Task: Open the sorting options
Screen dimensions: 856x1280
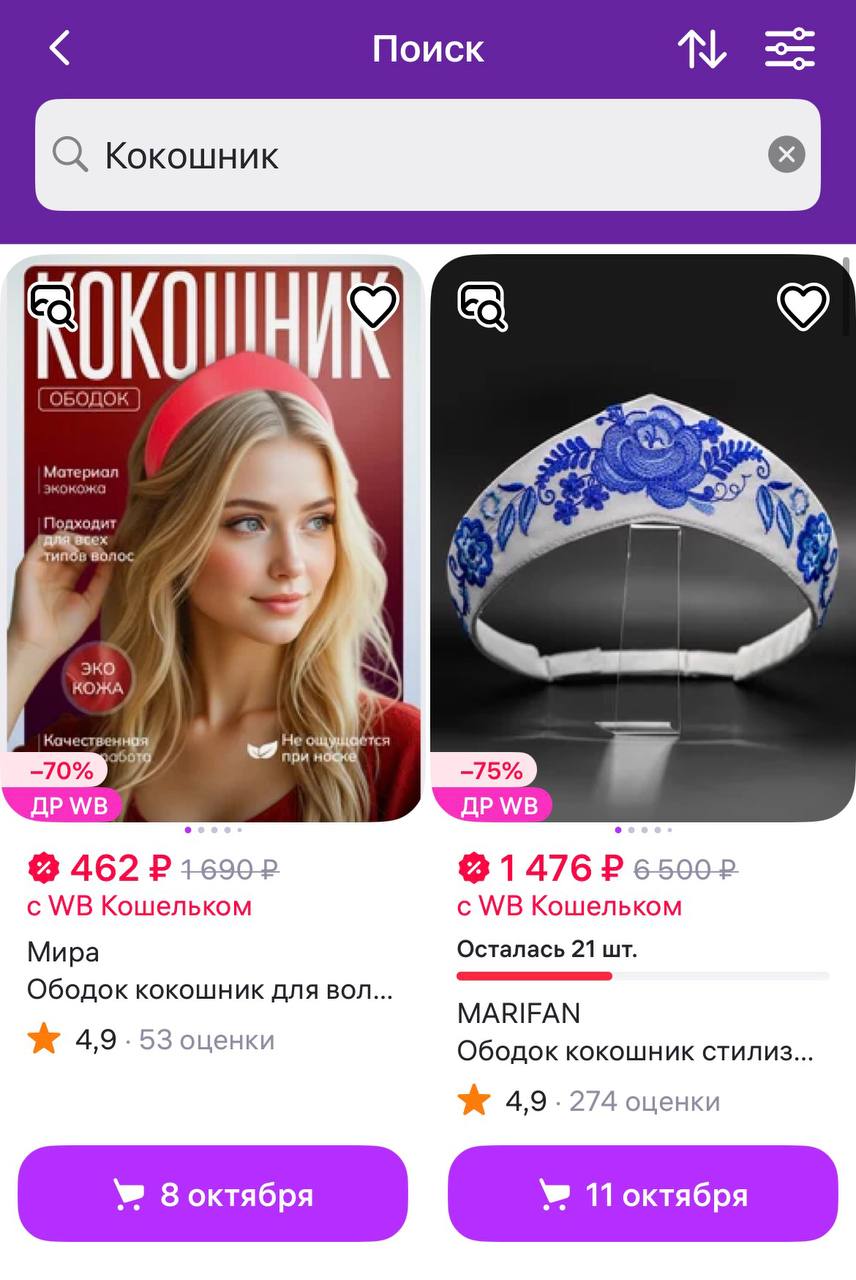Action: coord(701,48)
